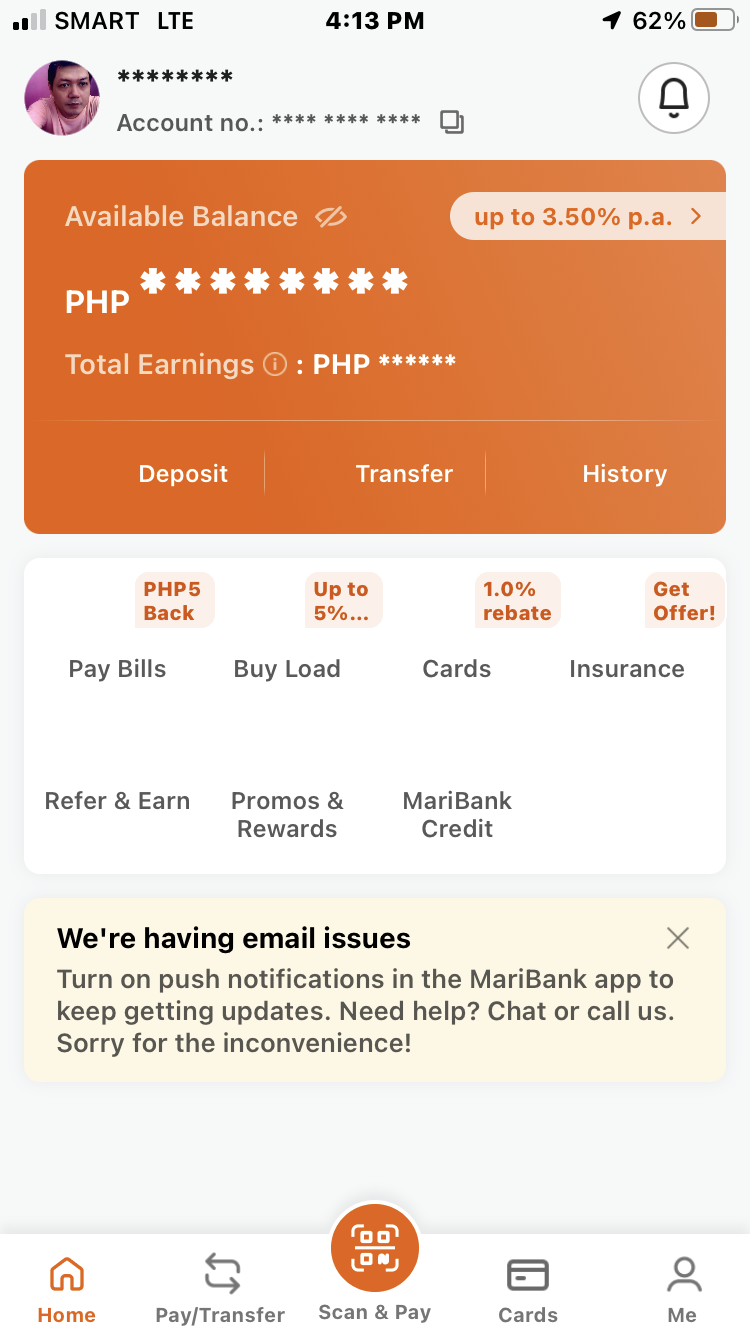Screen dimensions: 750x1334
Task: Open the up to 3.50% p.a. offer
Action: coord(587,217)
